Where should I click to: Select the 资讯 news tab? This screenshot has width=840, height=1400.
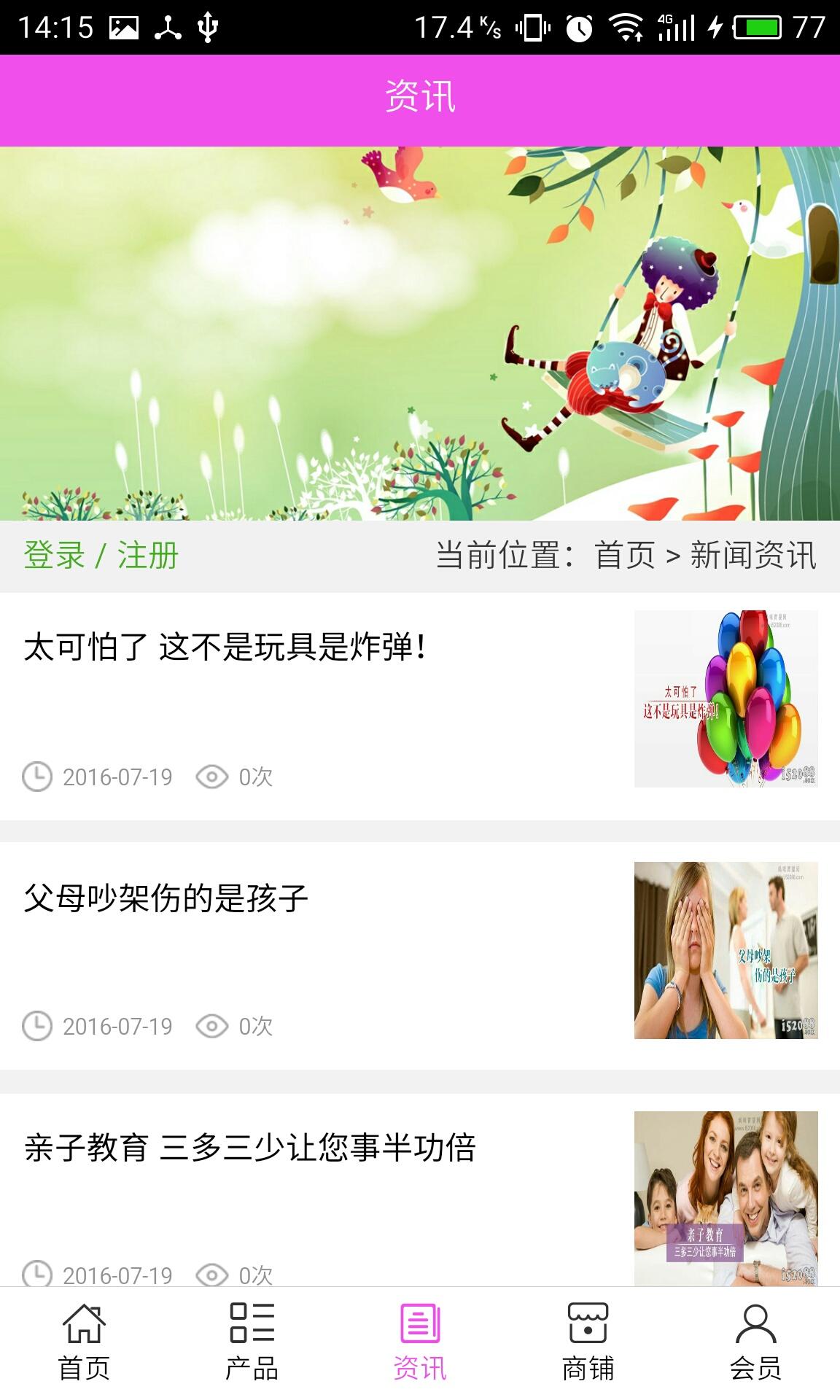[420, 1343]
